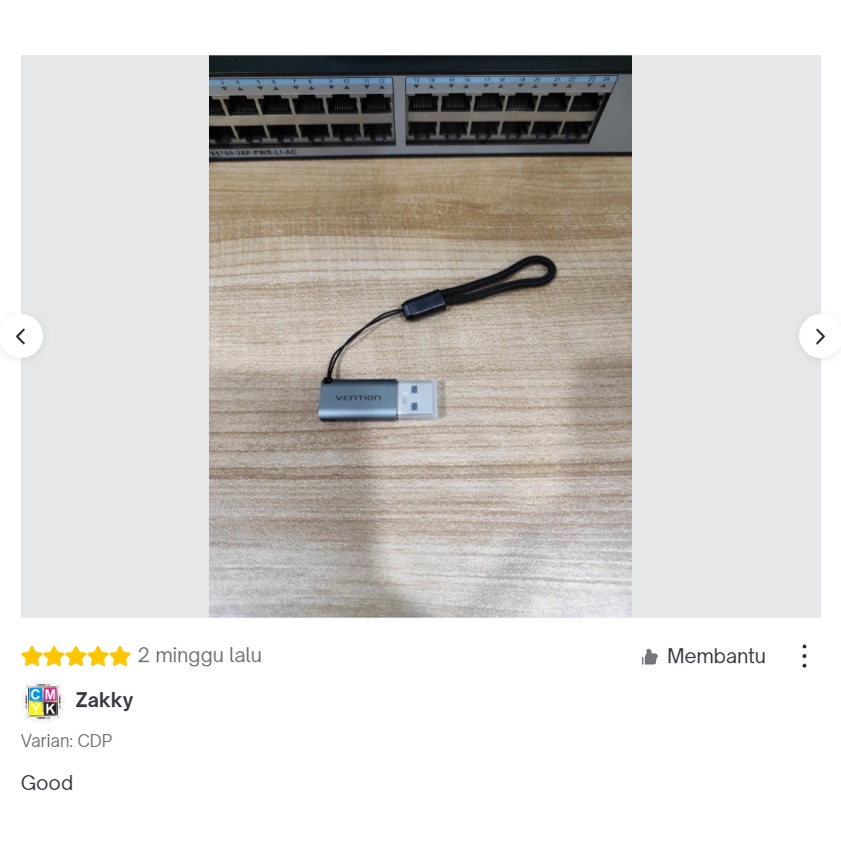View the review photo in full

(x=420, y=336)
